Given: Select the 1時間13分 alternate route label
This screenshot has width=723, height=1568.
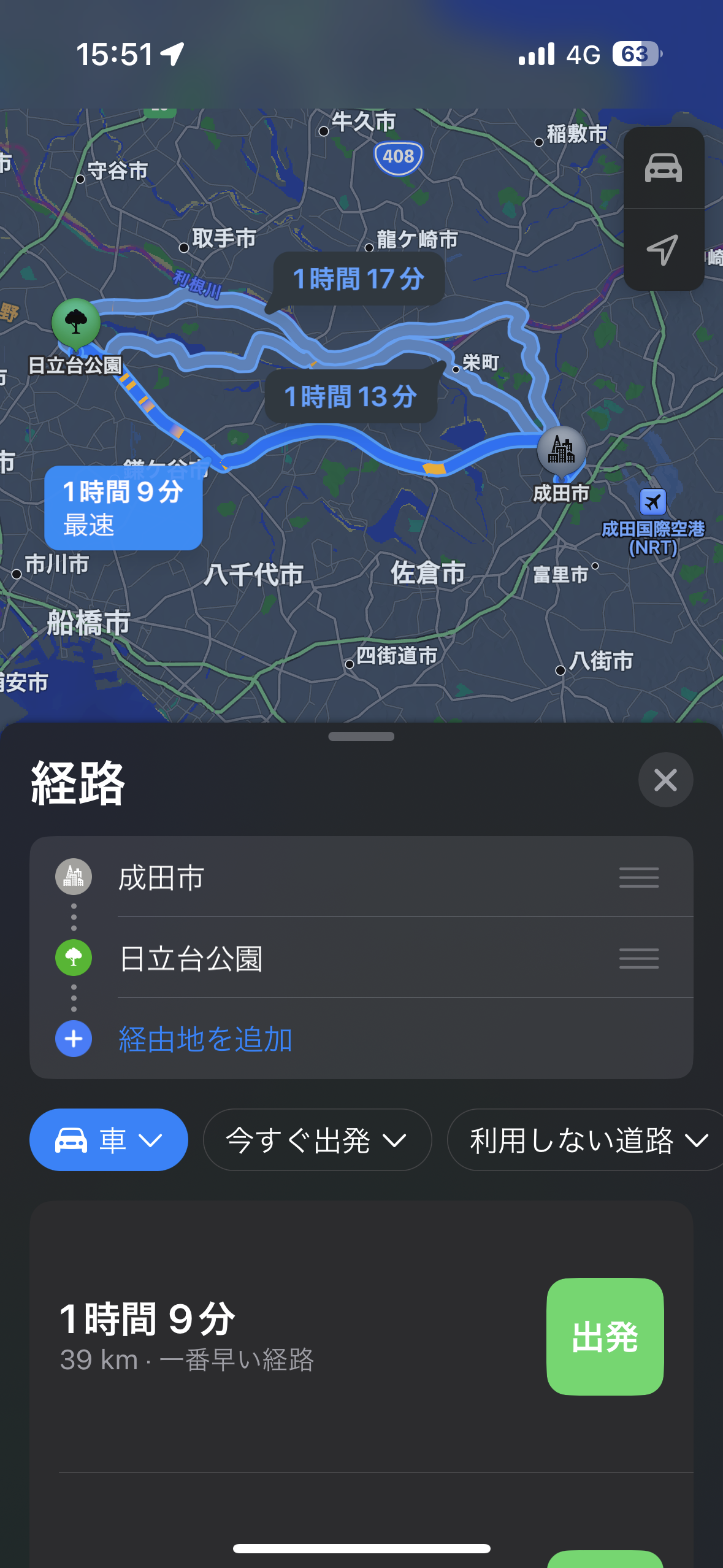Looking at the screenshot, I should pyautogui.click(x=351, y=397).
